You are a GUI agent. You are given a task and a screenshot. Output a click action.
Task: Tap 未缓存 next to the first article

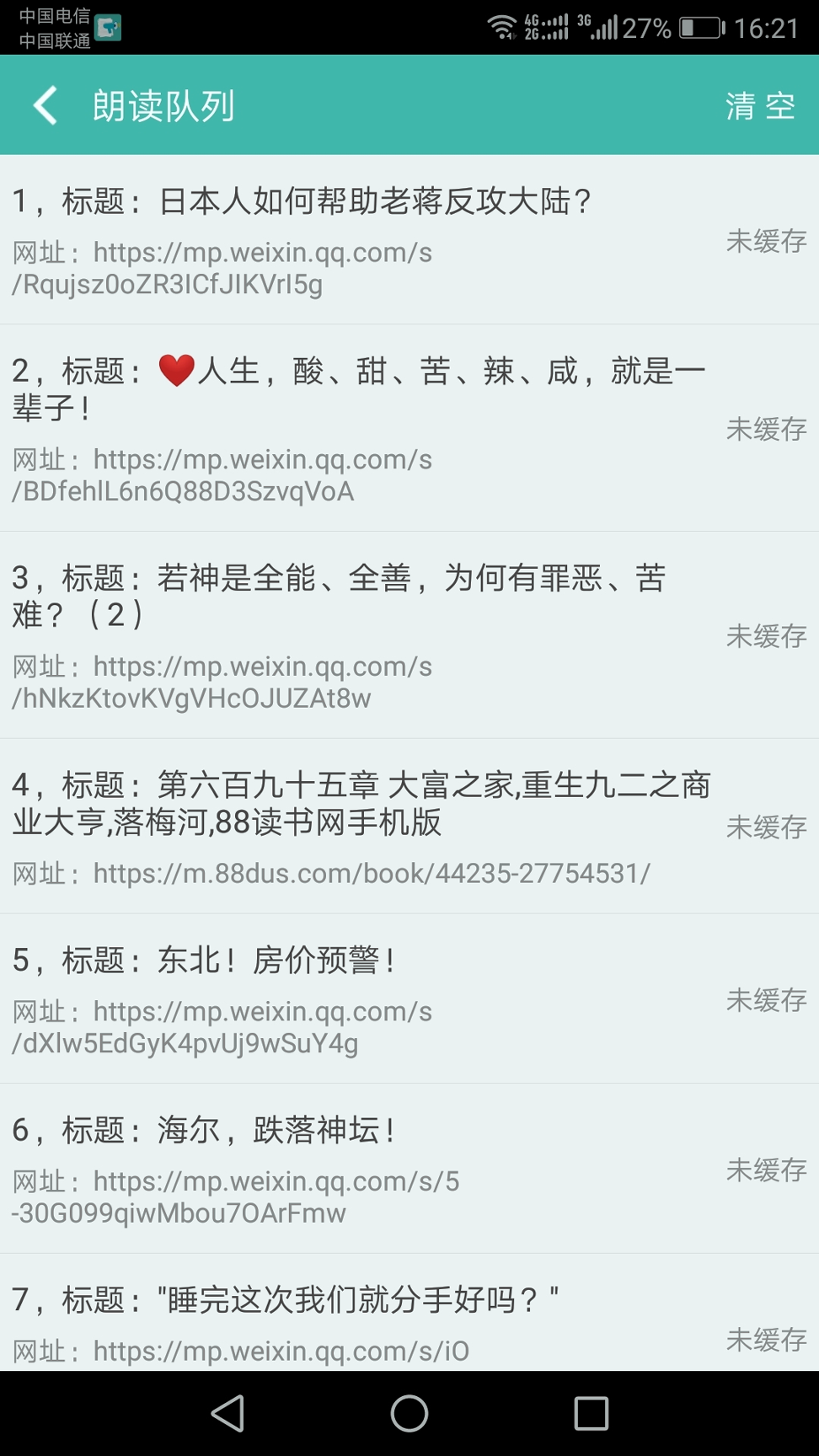(765, 243)
